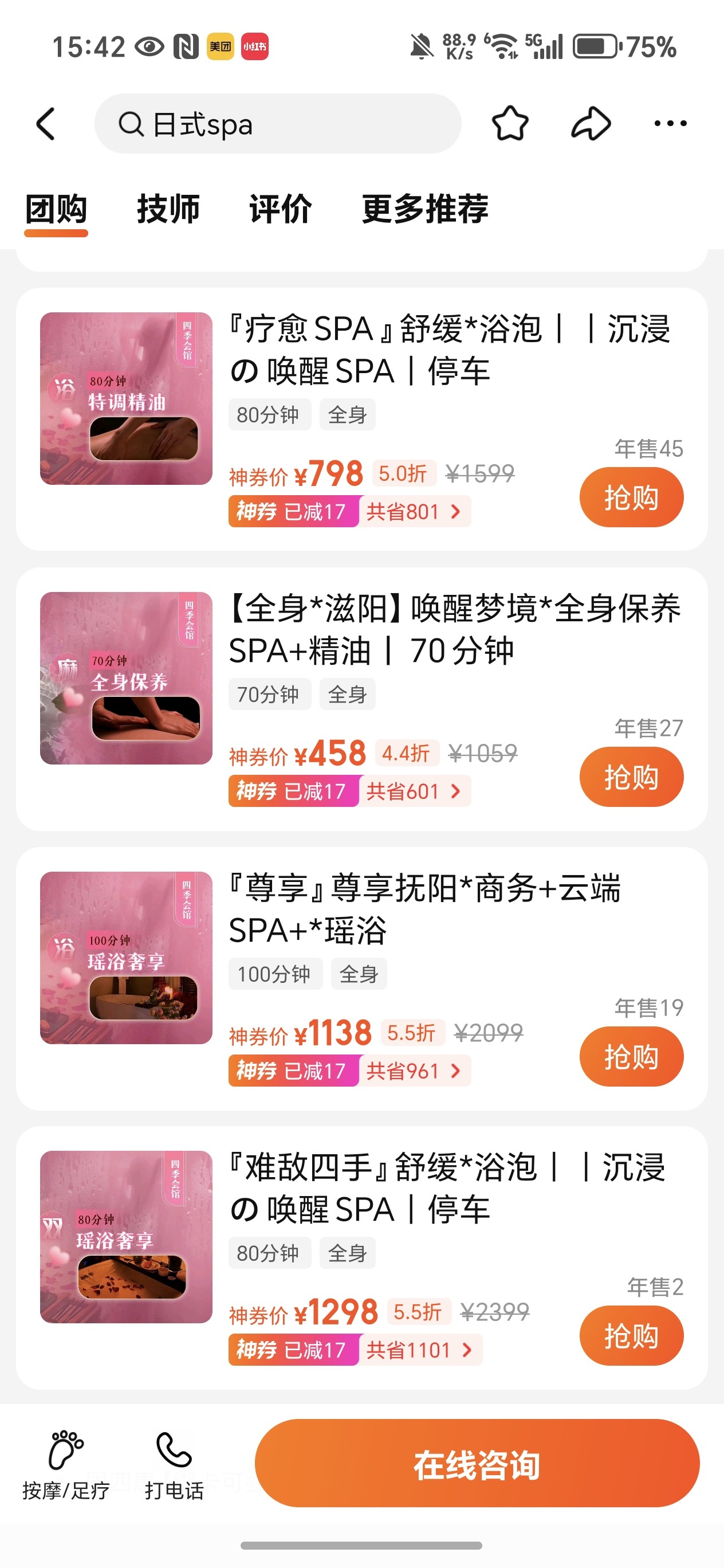724x1568 pixels.
Task: Go back to the previous page
Action: point(46,124)
